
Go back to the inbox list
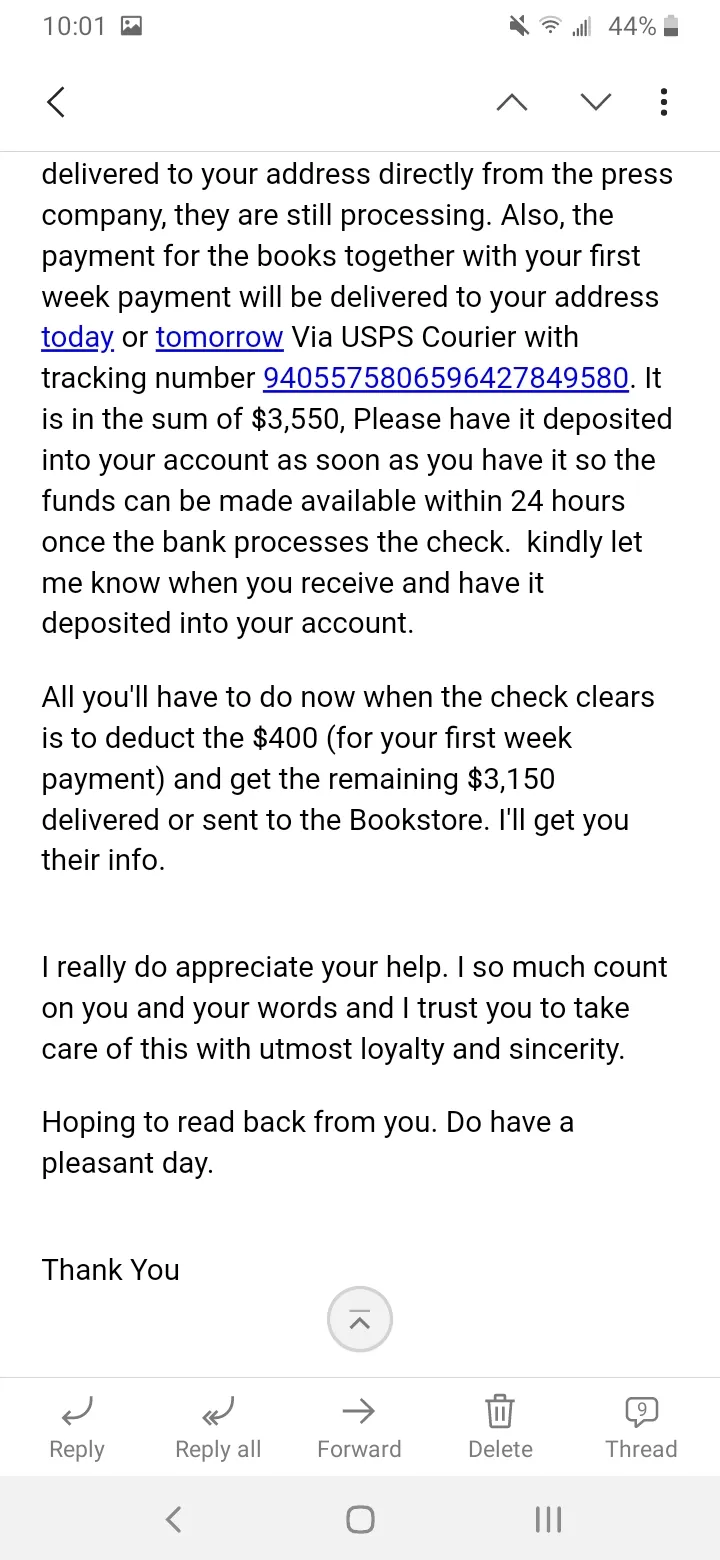pyautogui.click(x=56, y=102)
